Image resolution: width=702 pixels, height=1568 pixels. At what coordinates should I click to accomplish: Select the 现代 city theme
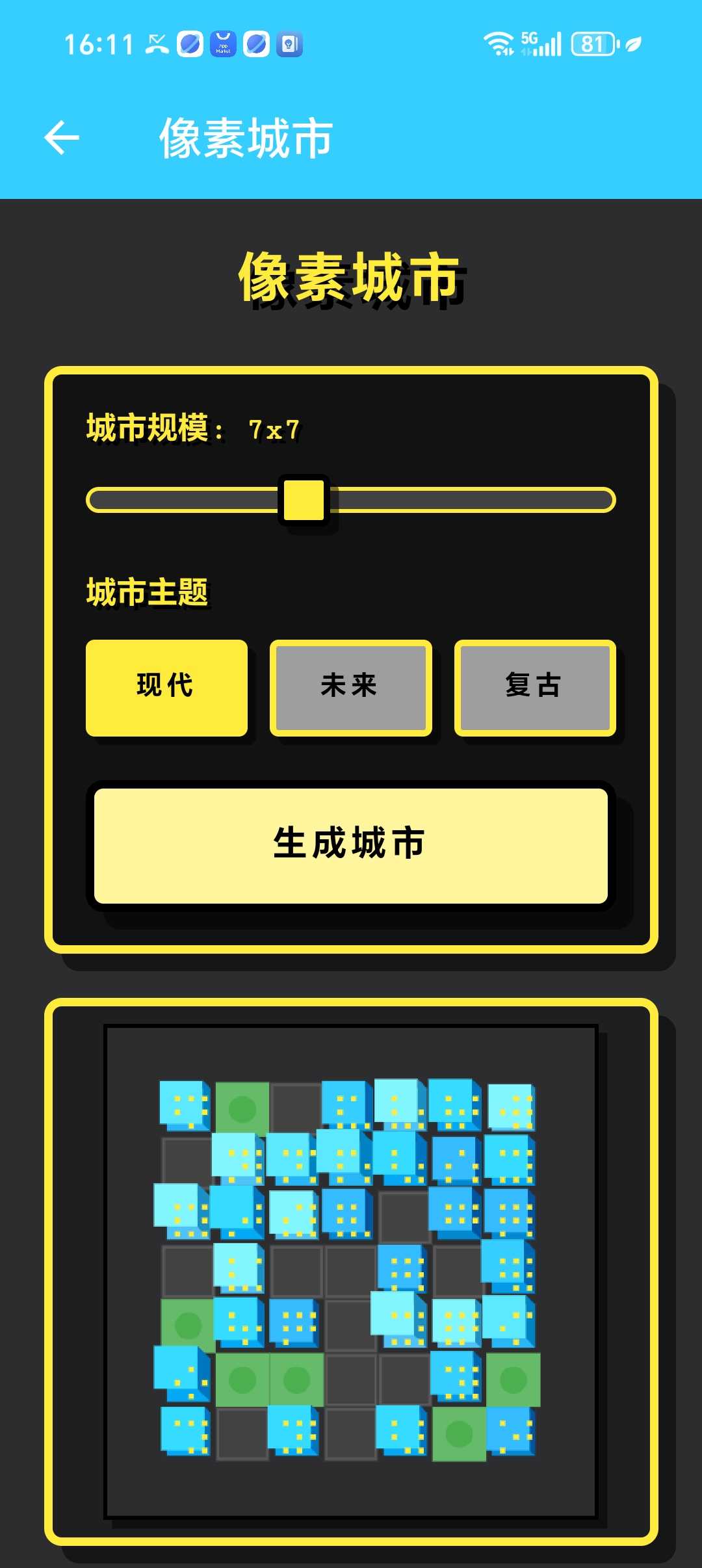(166, 687)
